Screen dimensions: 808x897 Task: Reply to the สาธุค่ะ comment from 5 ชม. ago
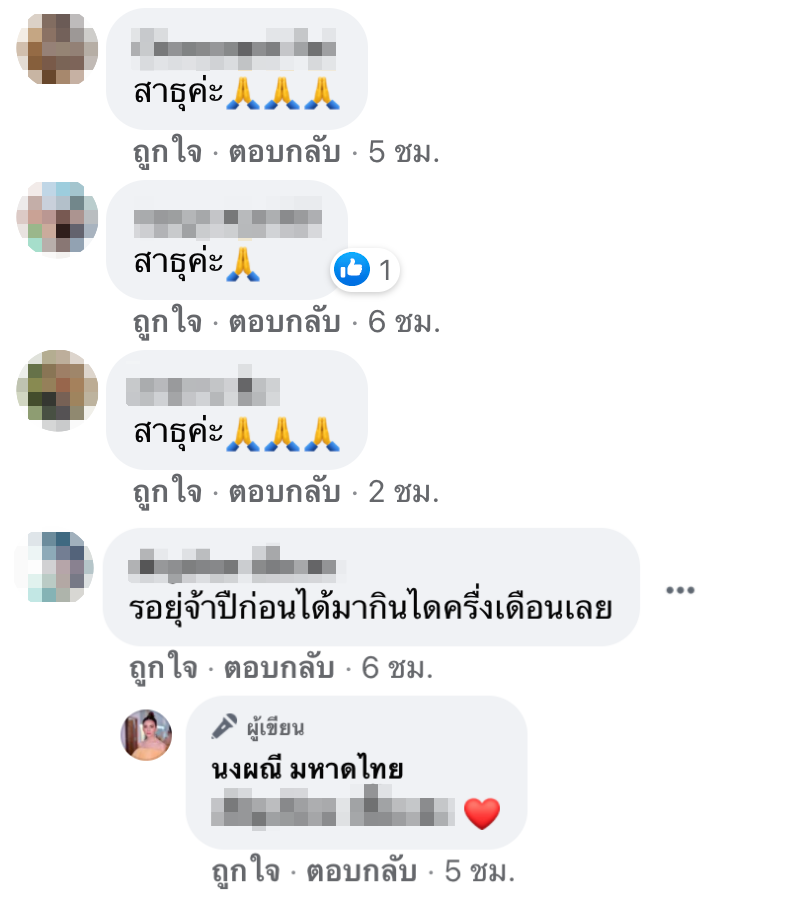click(x=283, y=153)
